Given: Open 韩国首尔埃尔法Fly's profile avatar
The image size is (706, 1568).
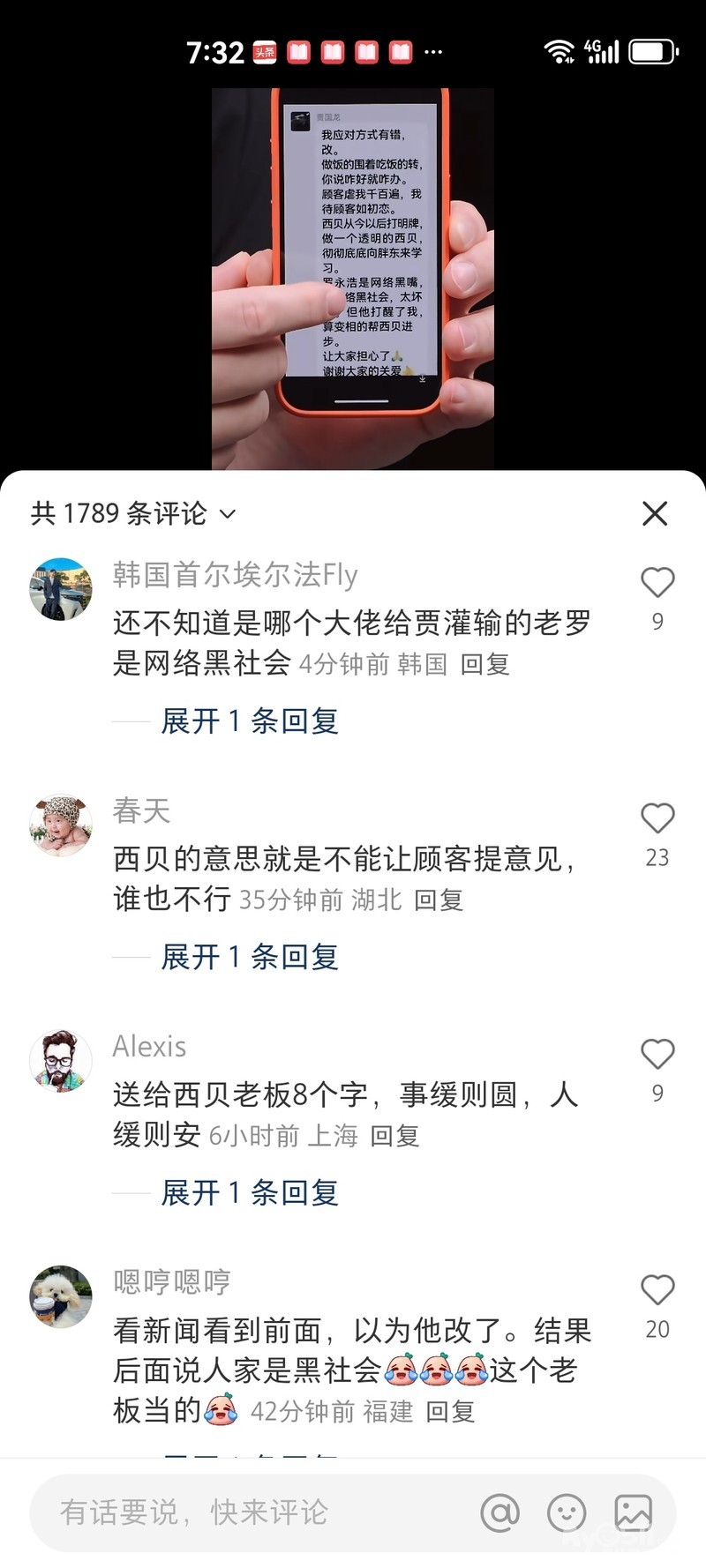Looking at the screenshot, I should pos(61,589).
